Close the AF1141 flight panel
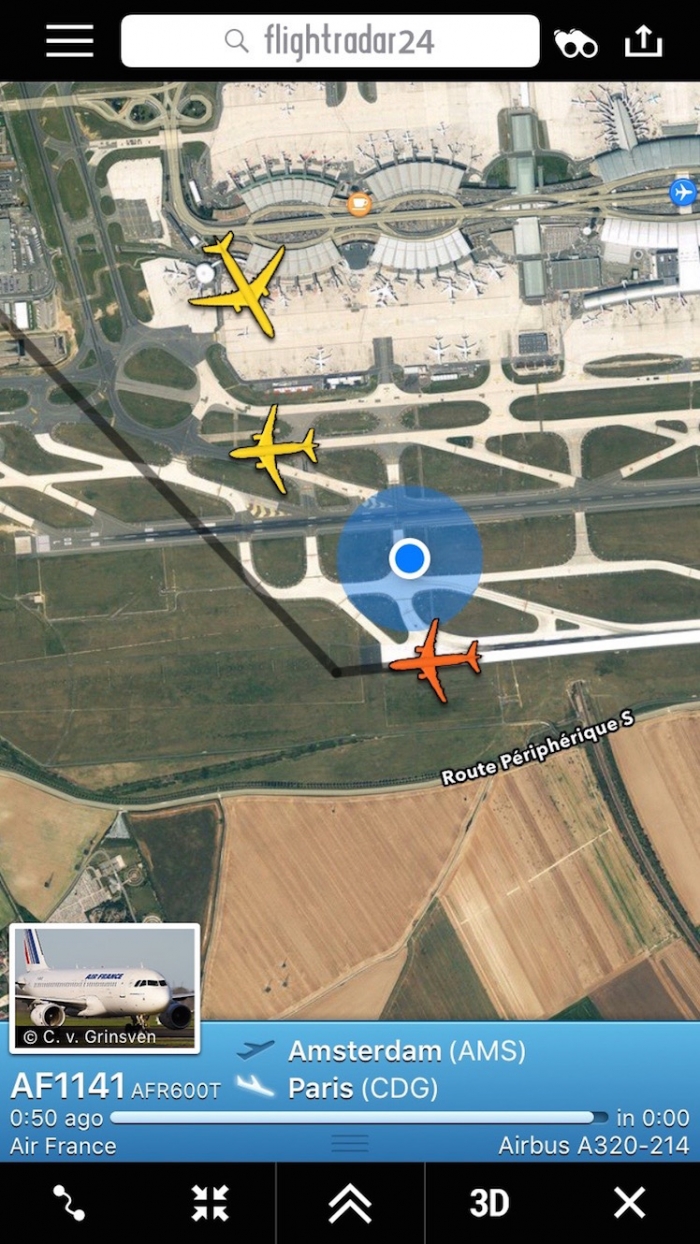Viewport: 700px width, 1244px height. [629, 1203]
